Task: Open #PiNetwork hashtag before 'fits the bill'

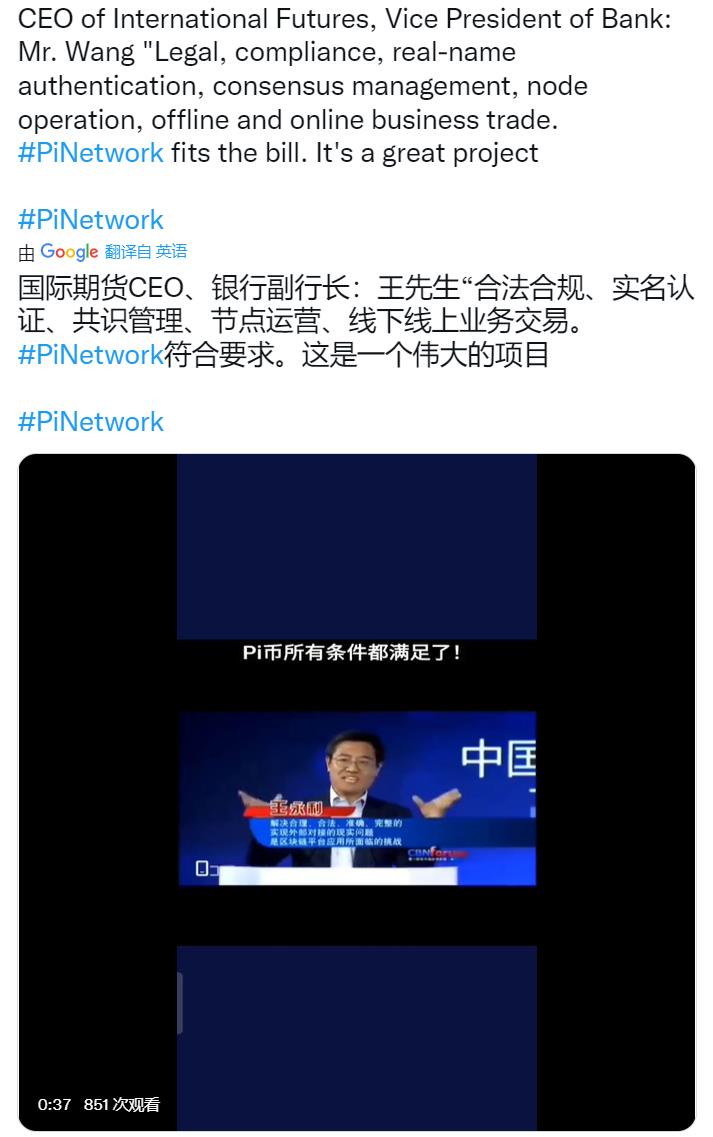Action: pyautogui.click(x=91, y=153)
